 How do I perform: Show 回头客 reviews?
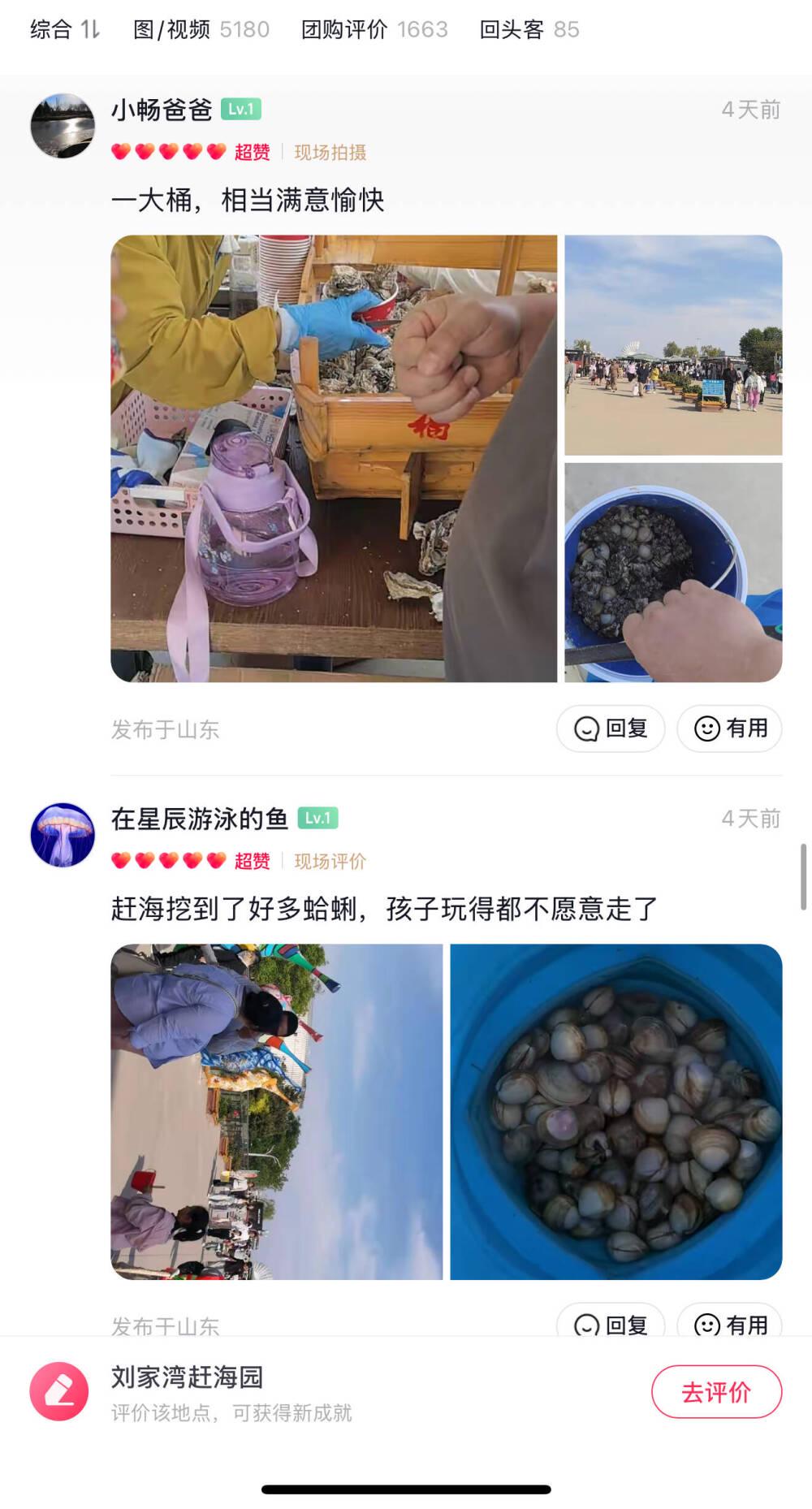tap(529, 30)
